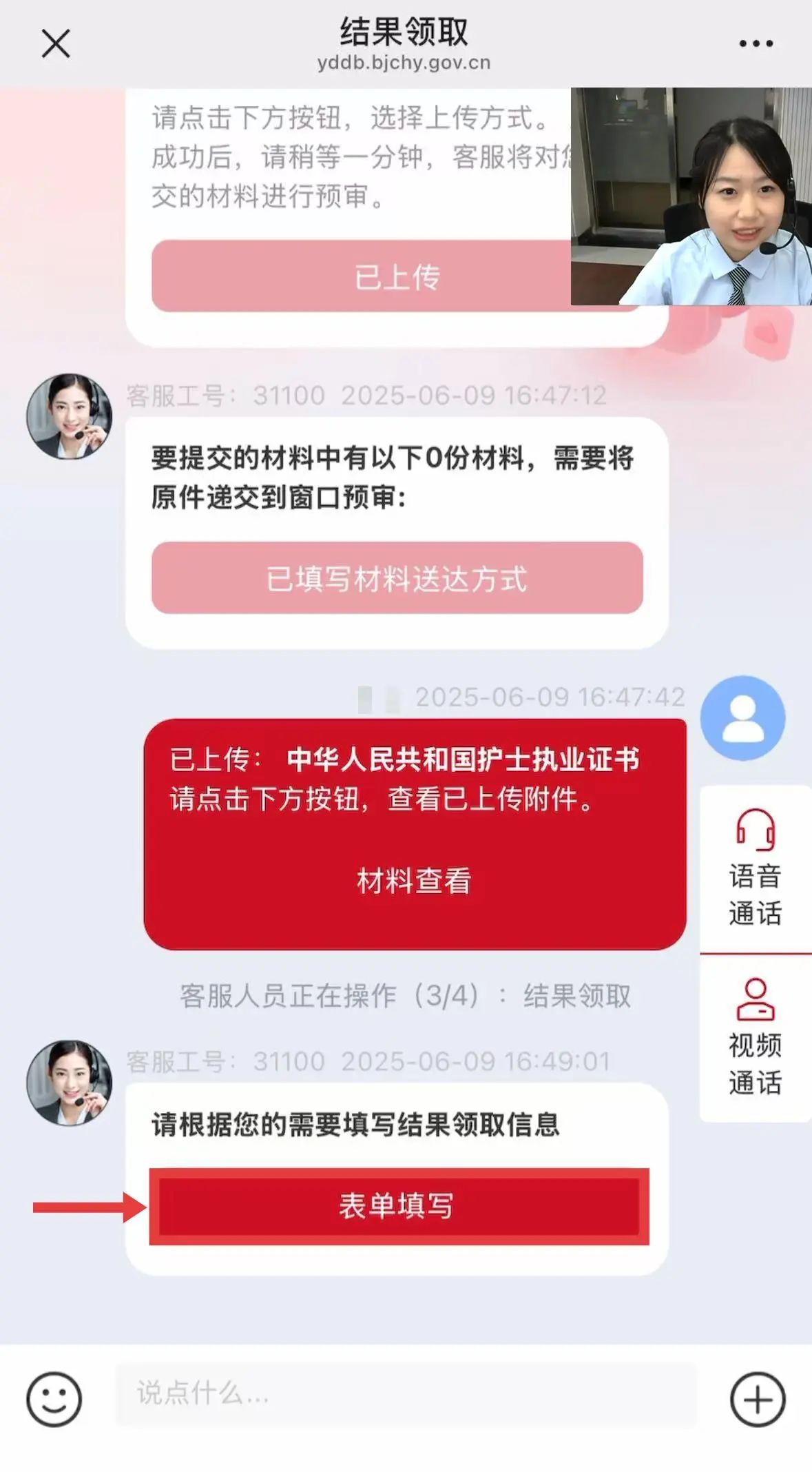Screen dimensions: 812x1472
Task: Open the three-dot overflow menu
Action: 756,44
